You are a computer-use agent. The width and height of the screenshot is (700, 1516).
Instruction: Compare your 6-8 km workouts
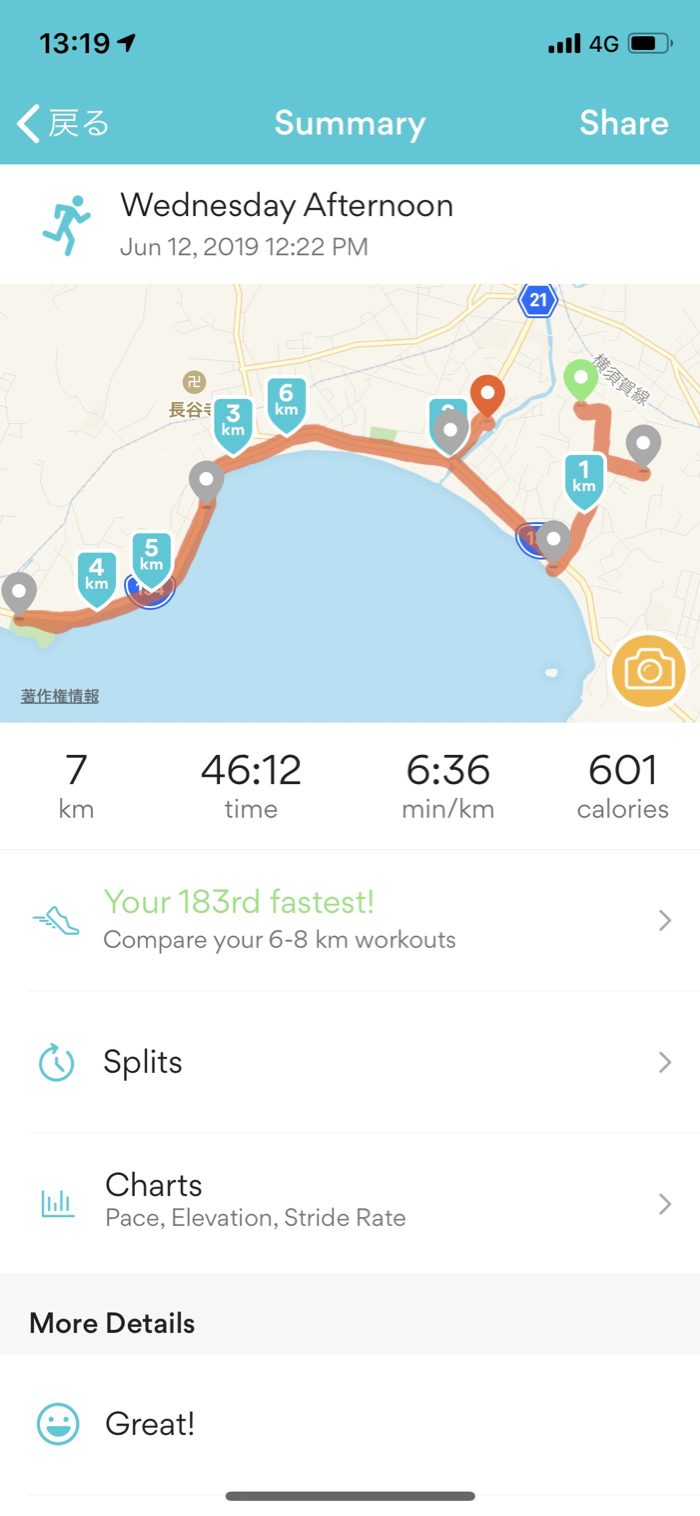350,920
